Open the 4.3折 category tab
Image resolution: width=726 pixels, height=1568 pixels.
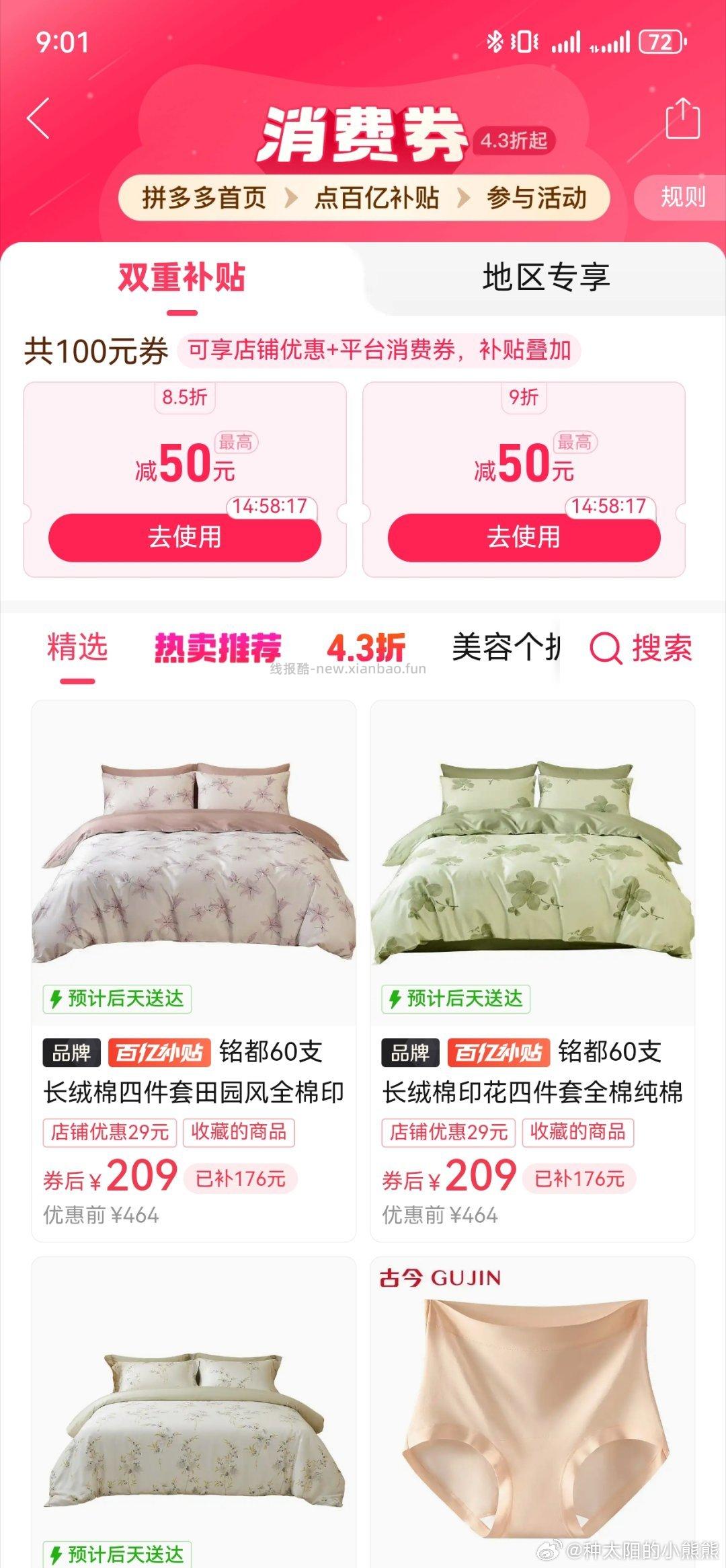[366, 648]
